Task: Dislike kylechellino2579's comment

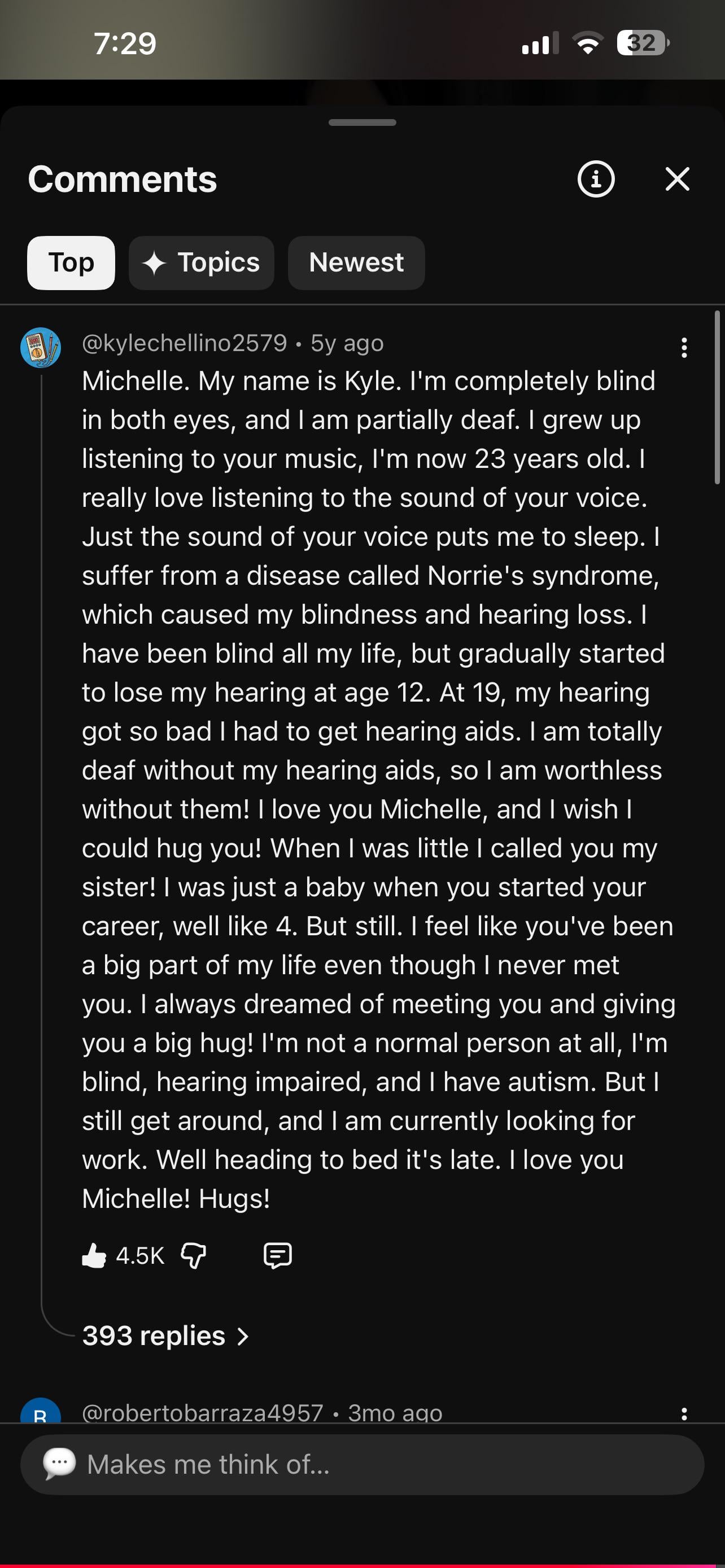Action: (194, 1256)
